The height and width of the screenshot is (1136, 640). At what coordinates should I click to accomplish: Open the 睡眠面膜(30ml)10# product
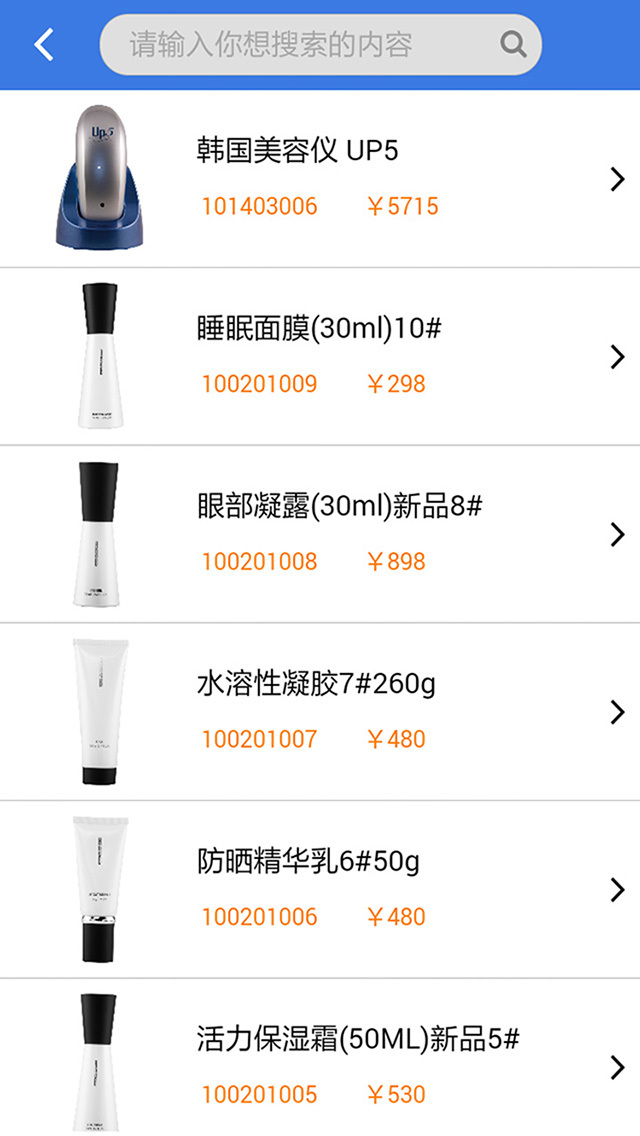tap(320, 357)
